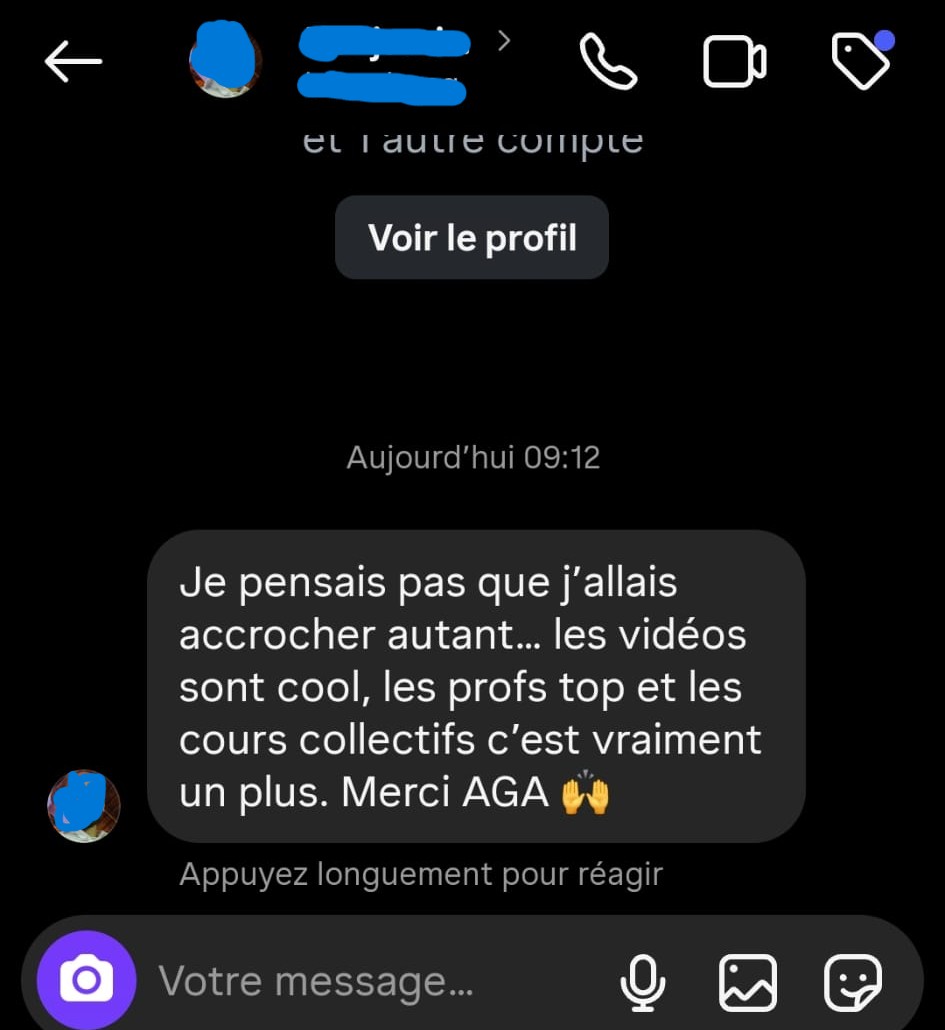Tap the sender's avatar beside the message
945x1030 pixels.
click(x=84, y=806)
